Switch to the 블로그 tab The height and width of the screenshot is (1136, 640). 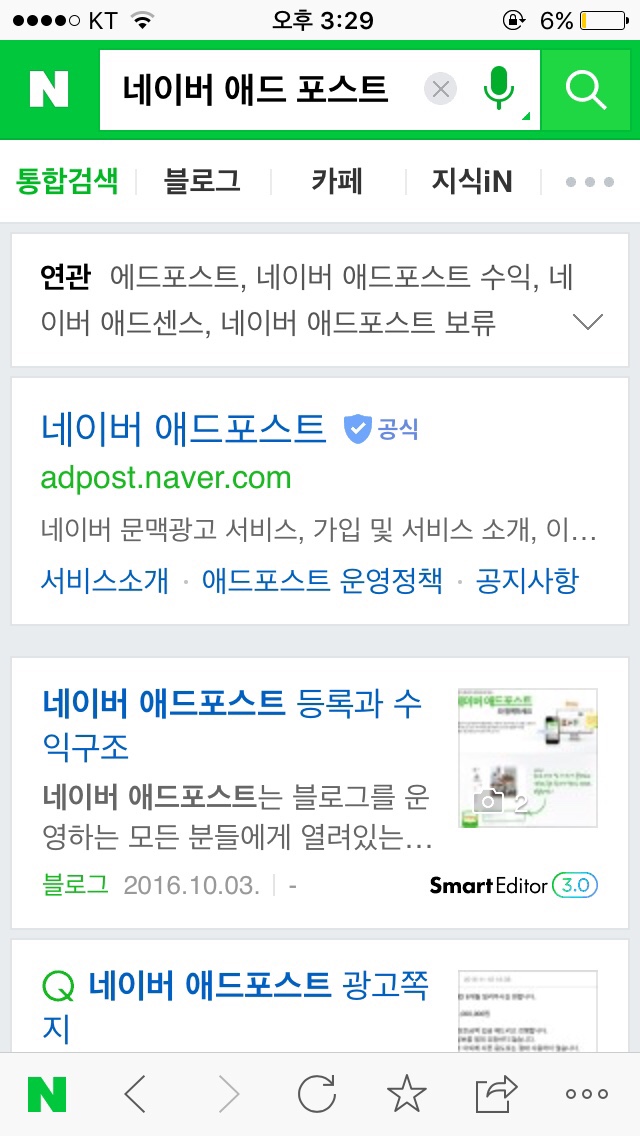click(202, 181)
